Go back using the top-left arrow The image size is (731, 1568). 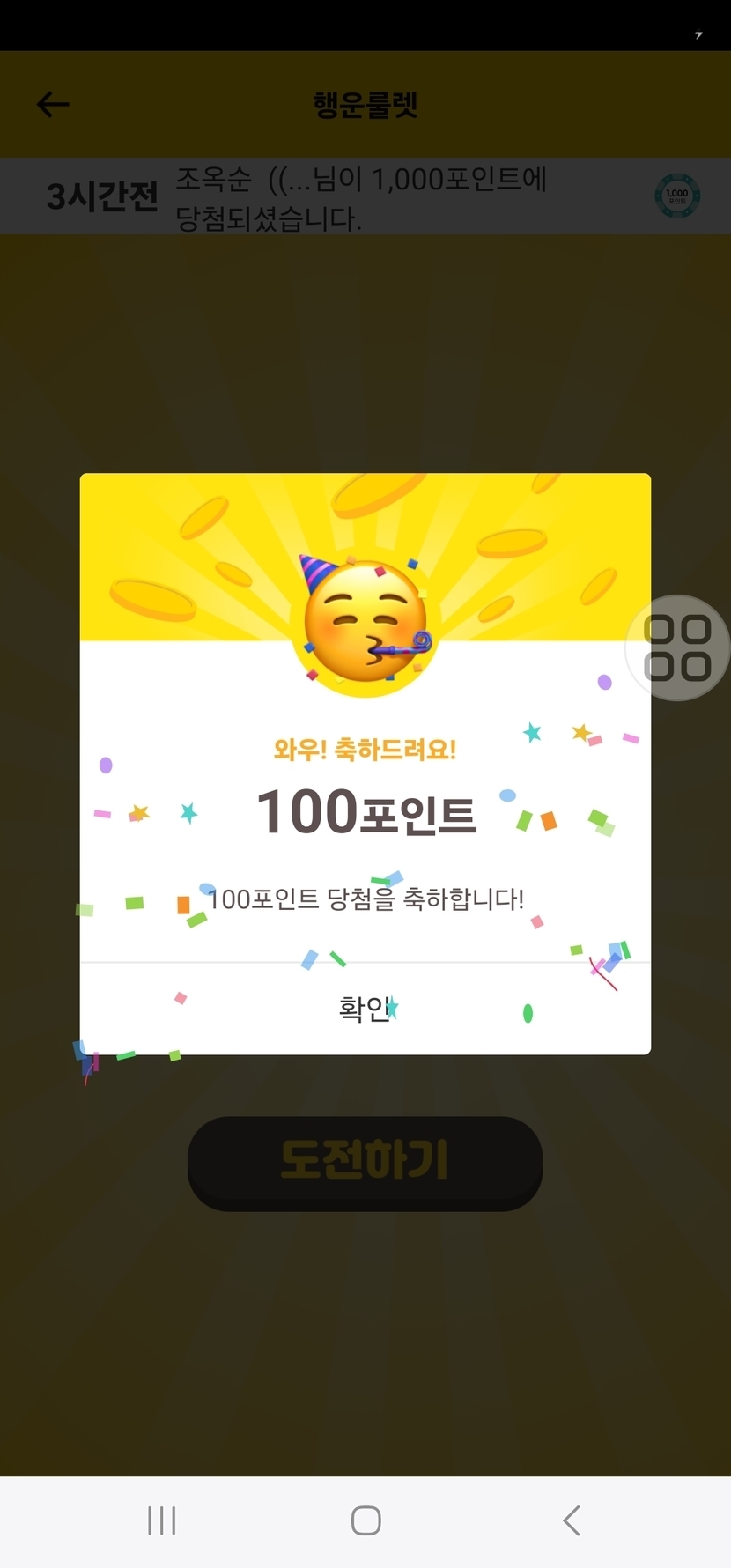pos(53,105)
